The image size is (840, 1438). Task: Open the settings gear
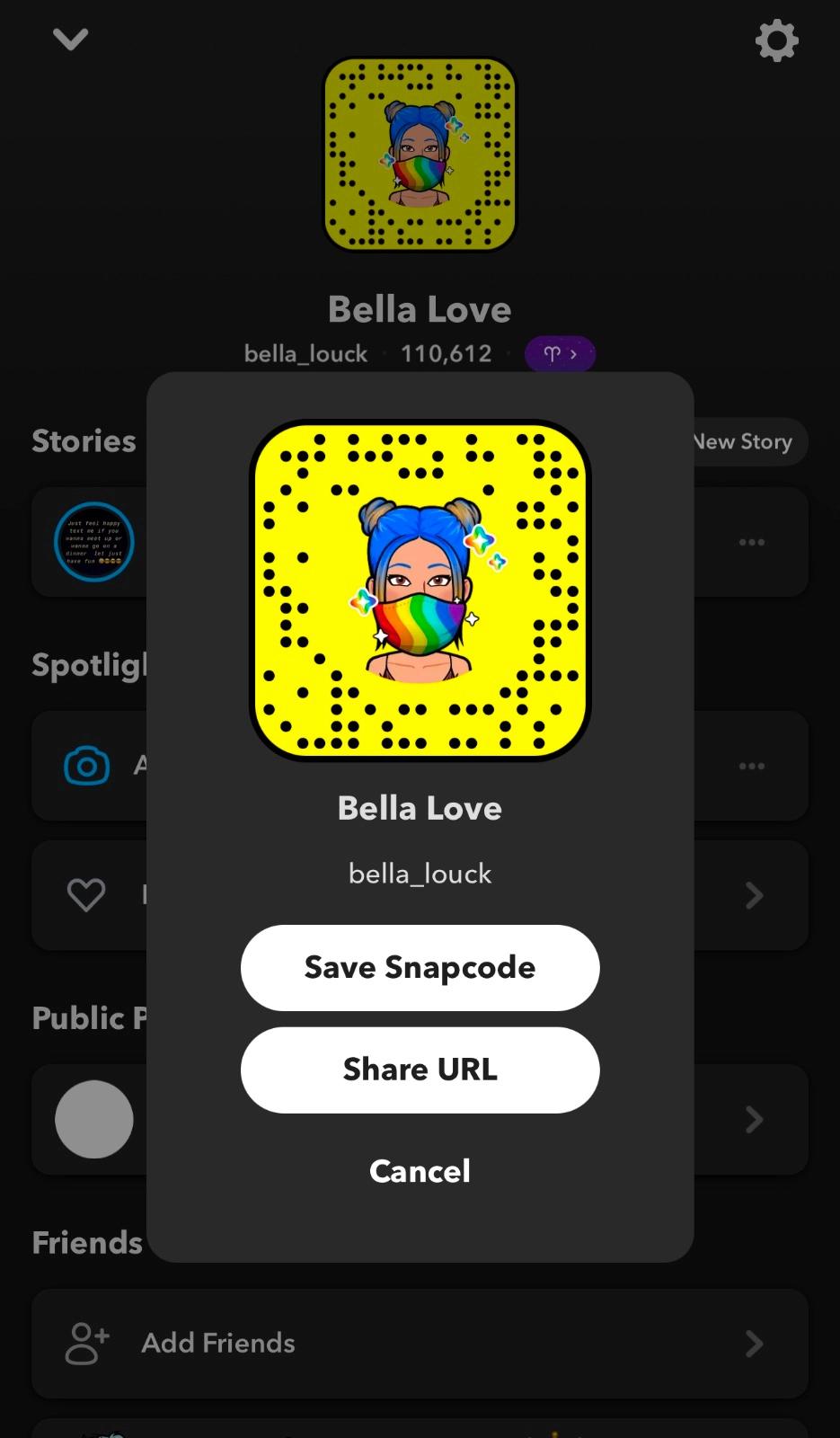(x=776, y=40)
